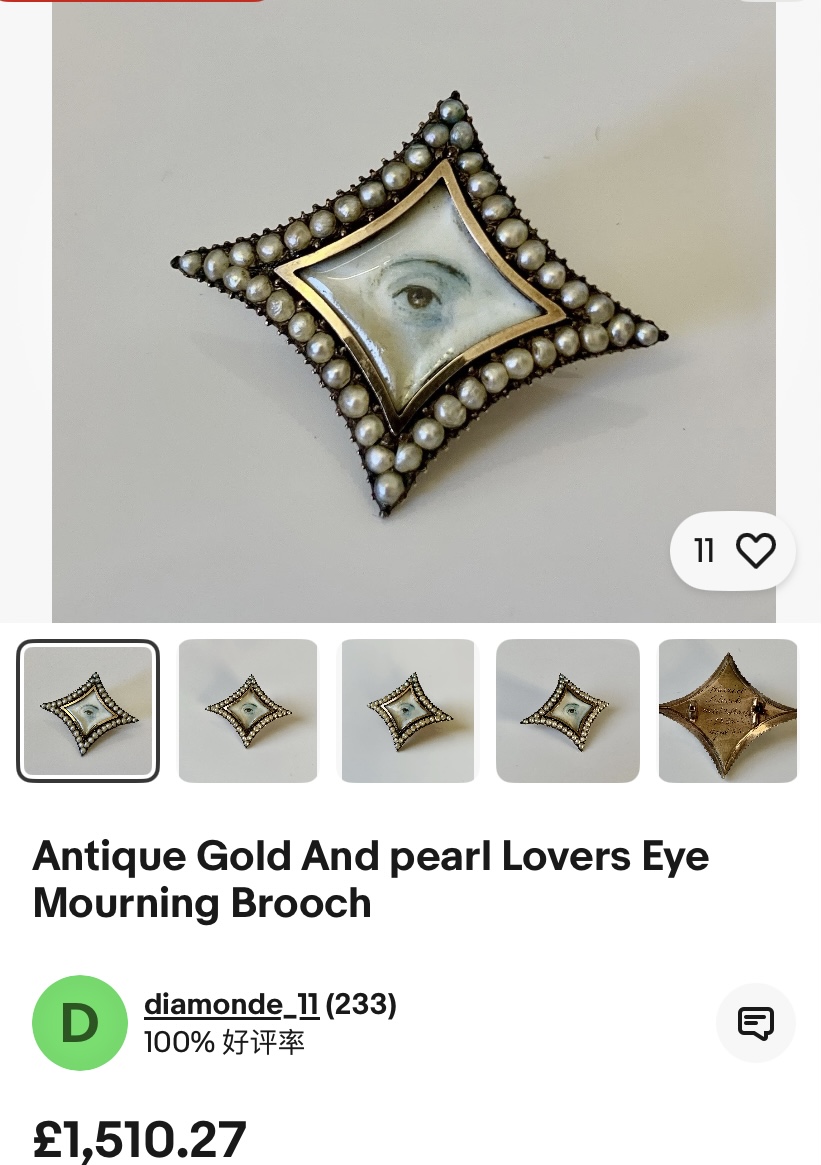View the third brooch thumbnail
This screenshot has height=1165, width=821.
pos(408,710)
